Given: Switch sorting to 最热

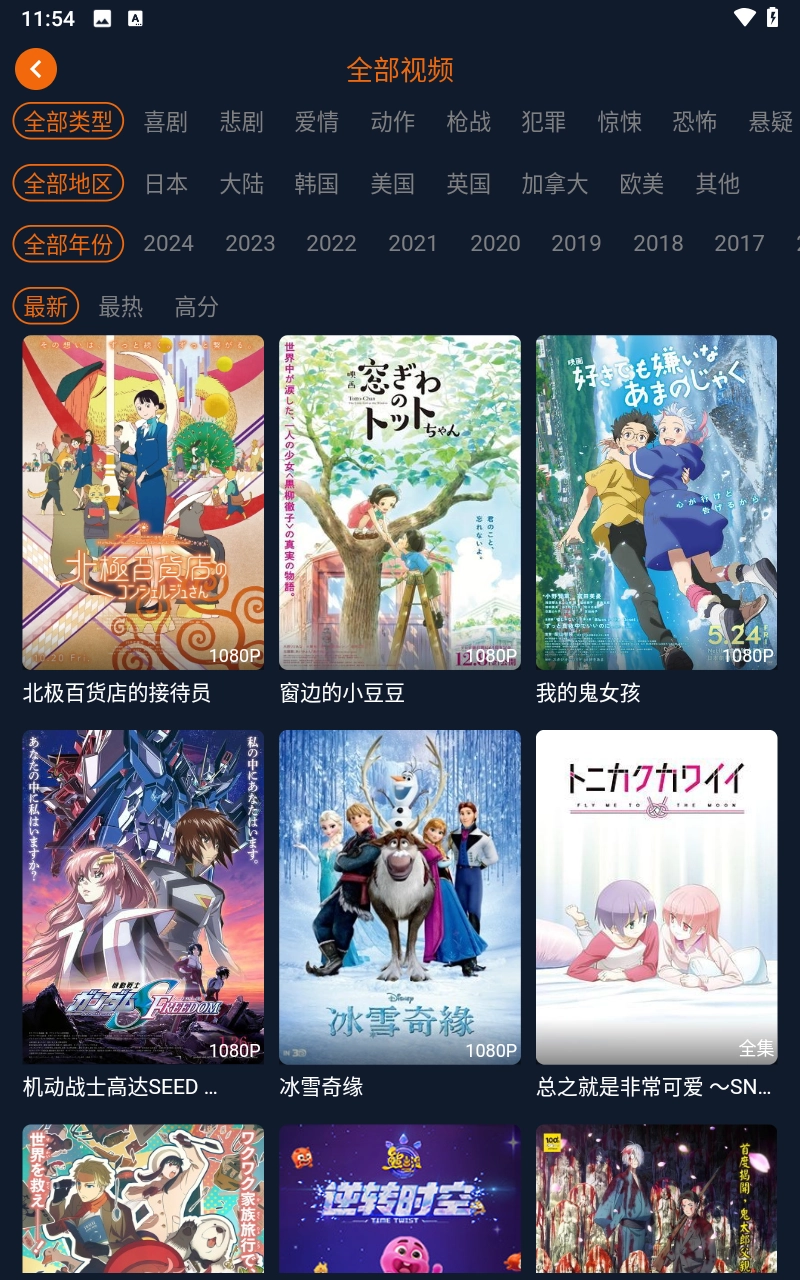Looking at the screenshot, I should pyautogui.click(x=121, y=307).
